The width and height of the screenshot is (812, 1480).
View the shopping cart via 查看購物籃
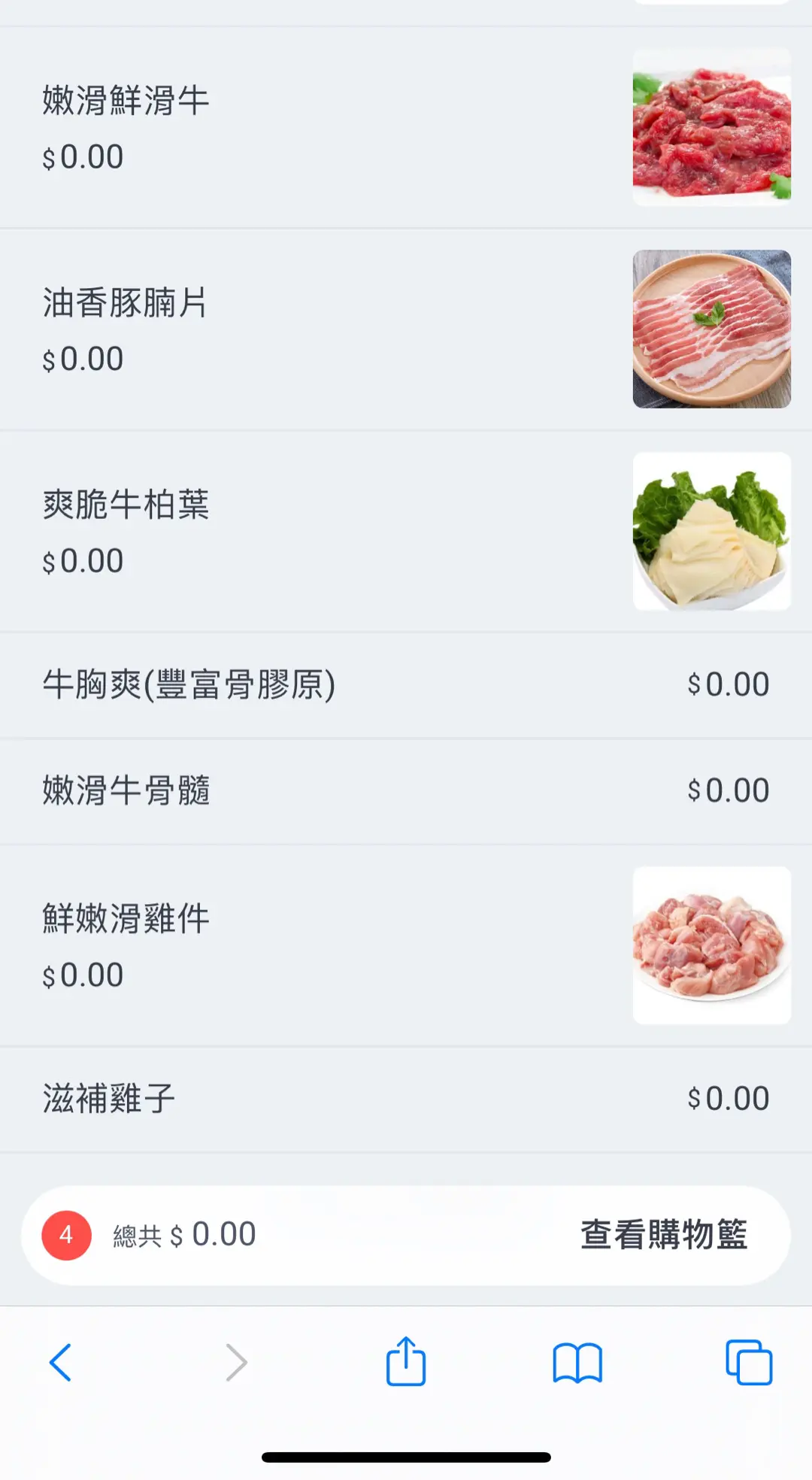pyautogui.click(x=663, y=1235)
